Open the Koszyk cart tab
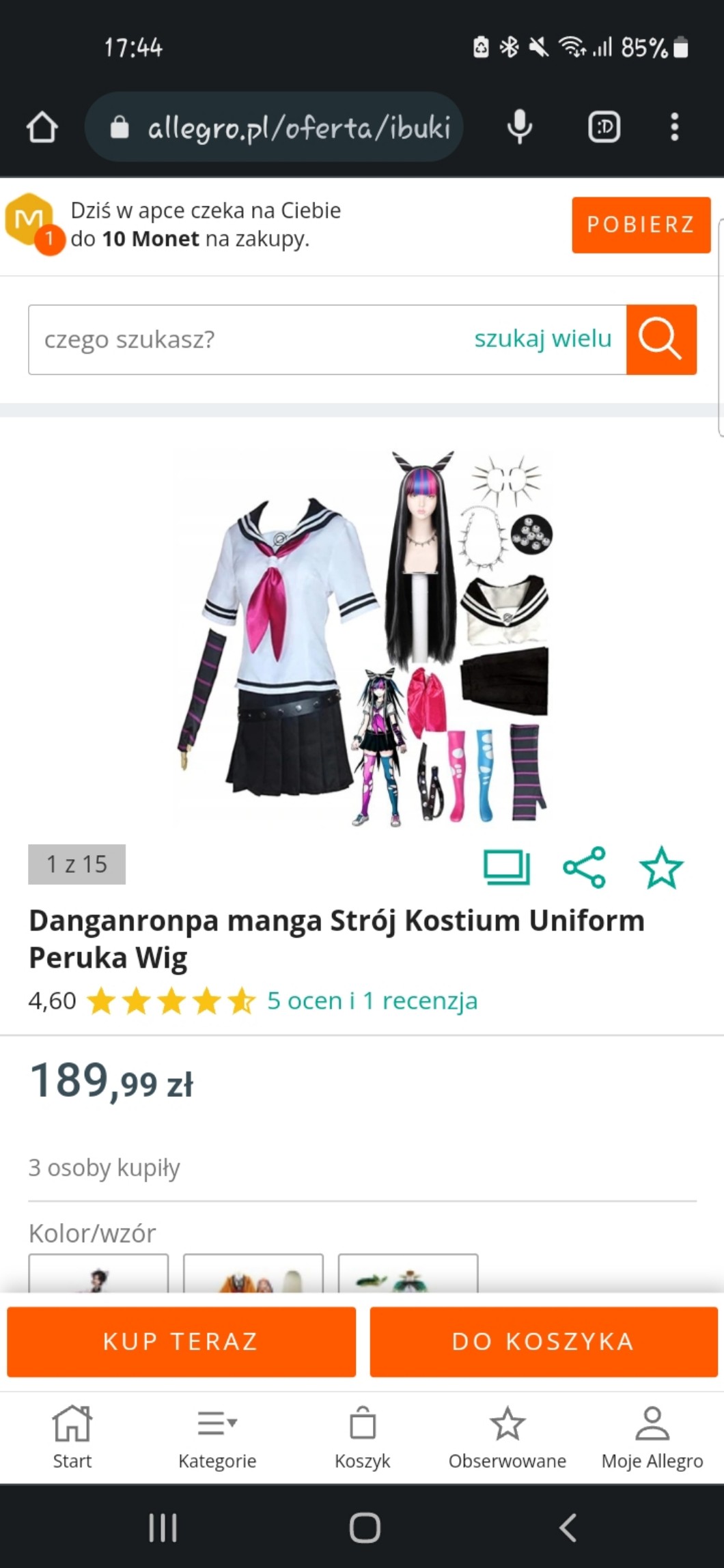 362,1437
